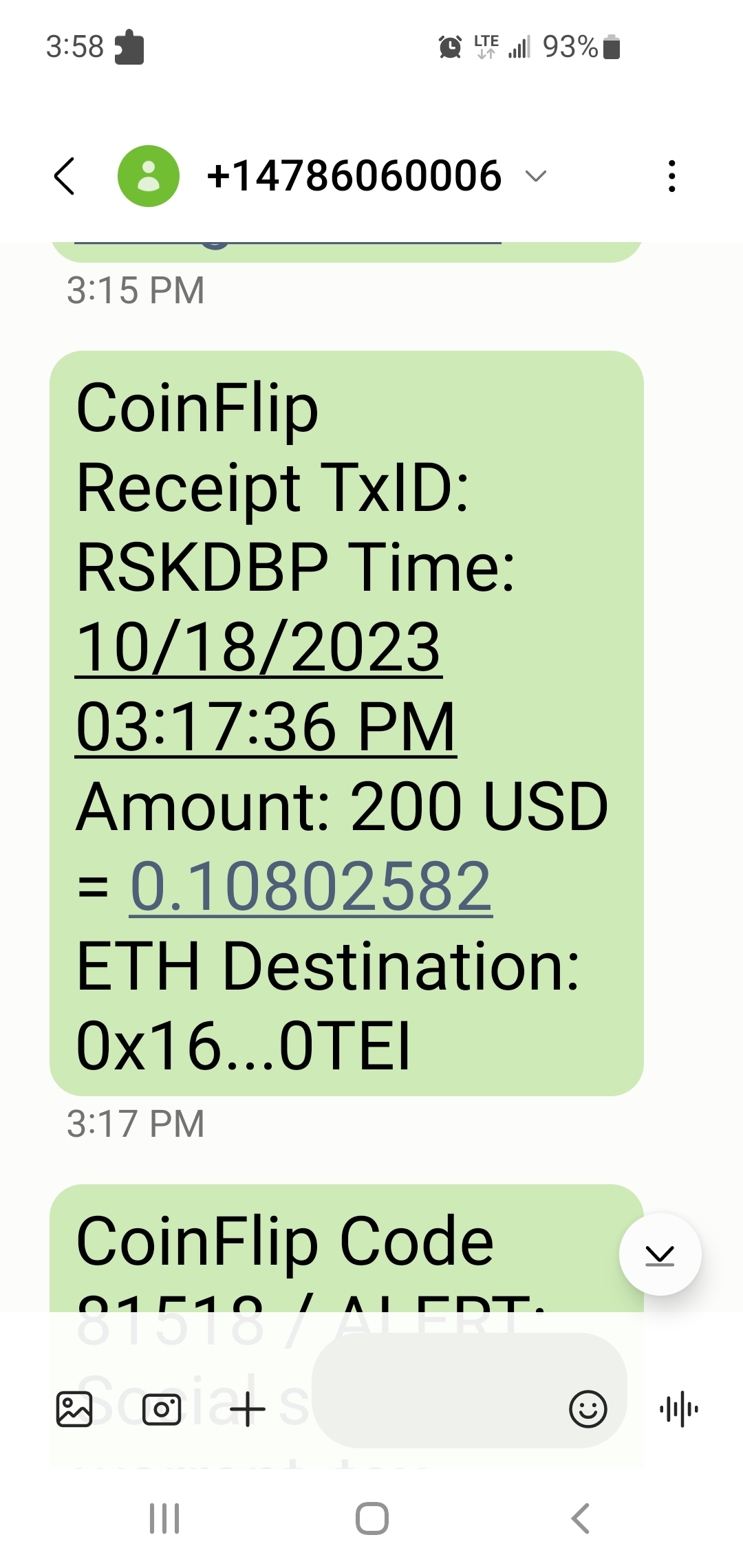This screenshot has width=743, height=1568.
Task: Open the emoji picker
Action: (588, 1409)
